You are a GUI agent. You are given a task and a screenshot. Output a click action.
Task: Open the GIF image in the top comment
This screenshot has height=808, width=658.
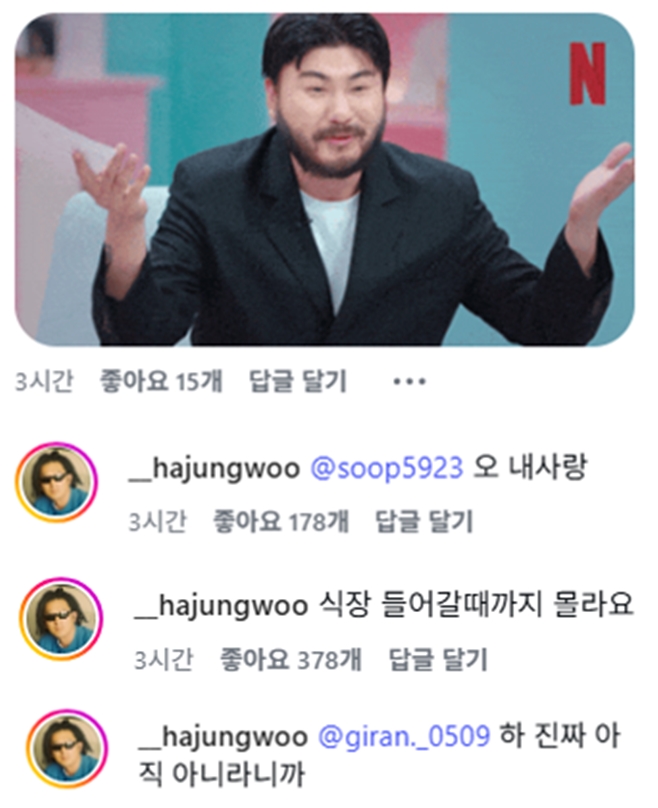pos(324,180)
